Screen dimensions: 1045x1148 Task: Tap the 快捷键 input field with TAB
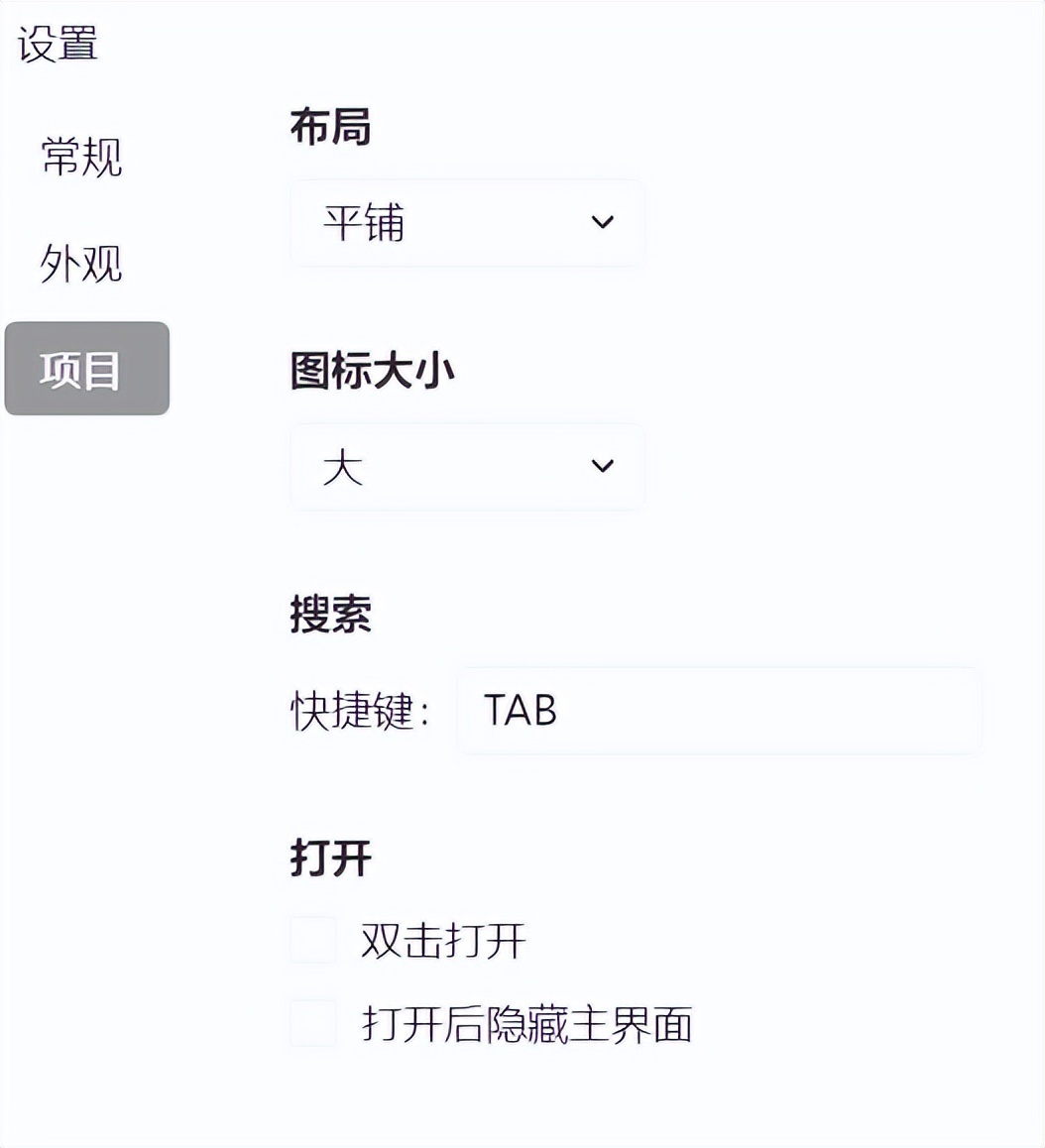(x=719, y=710)
